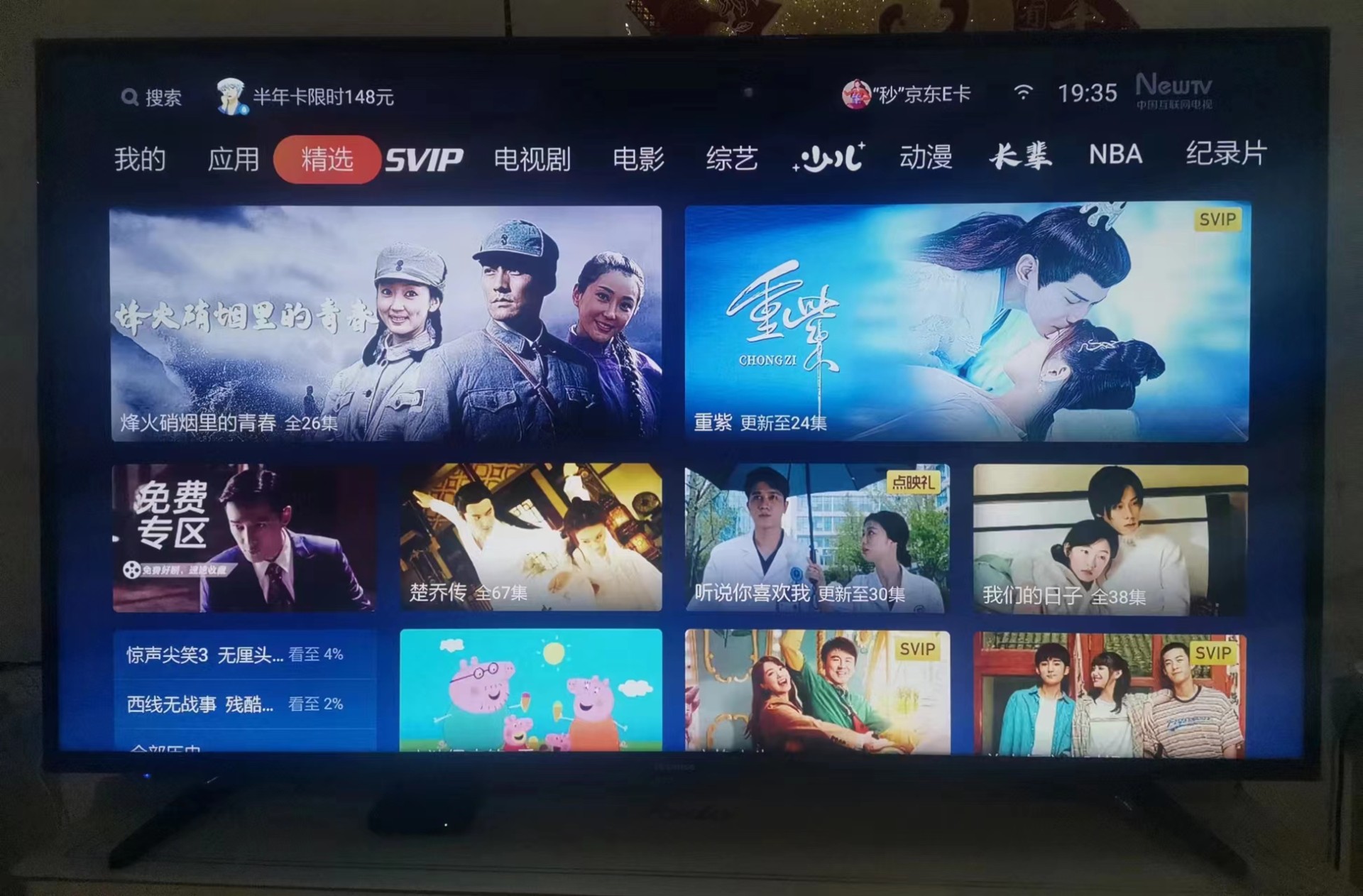Open the 重紫 drama banner
The image size is (1363, 896).
coord(966,322)
